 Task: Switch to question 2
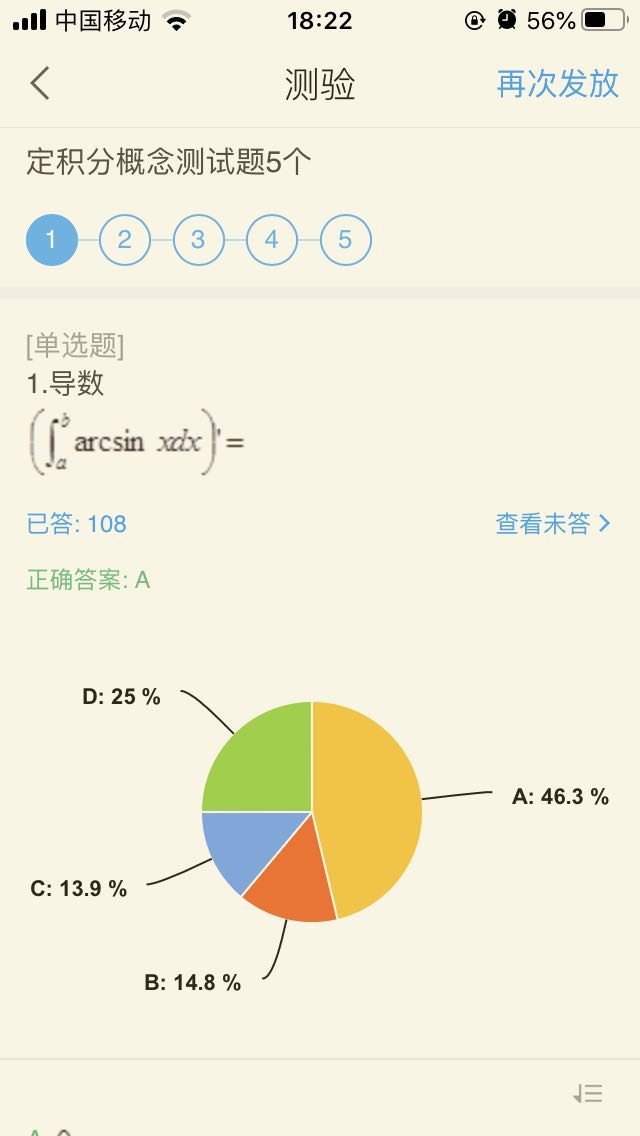(x=125, y=240)
